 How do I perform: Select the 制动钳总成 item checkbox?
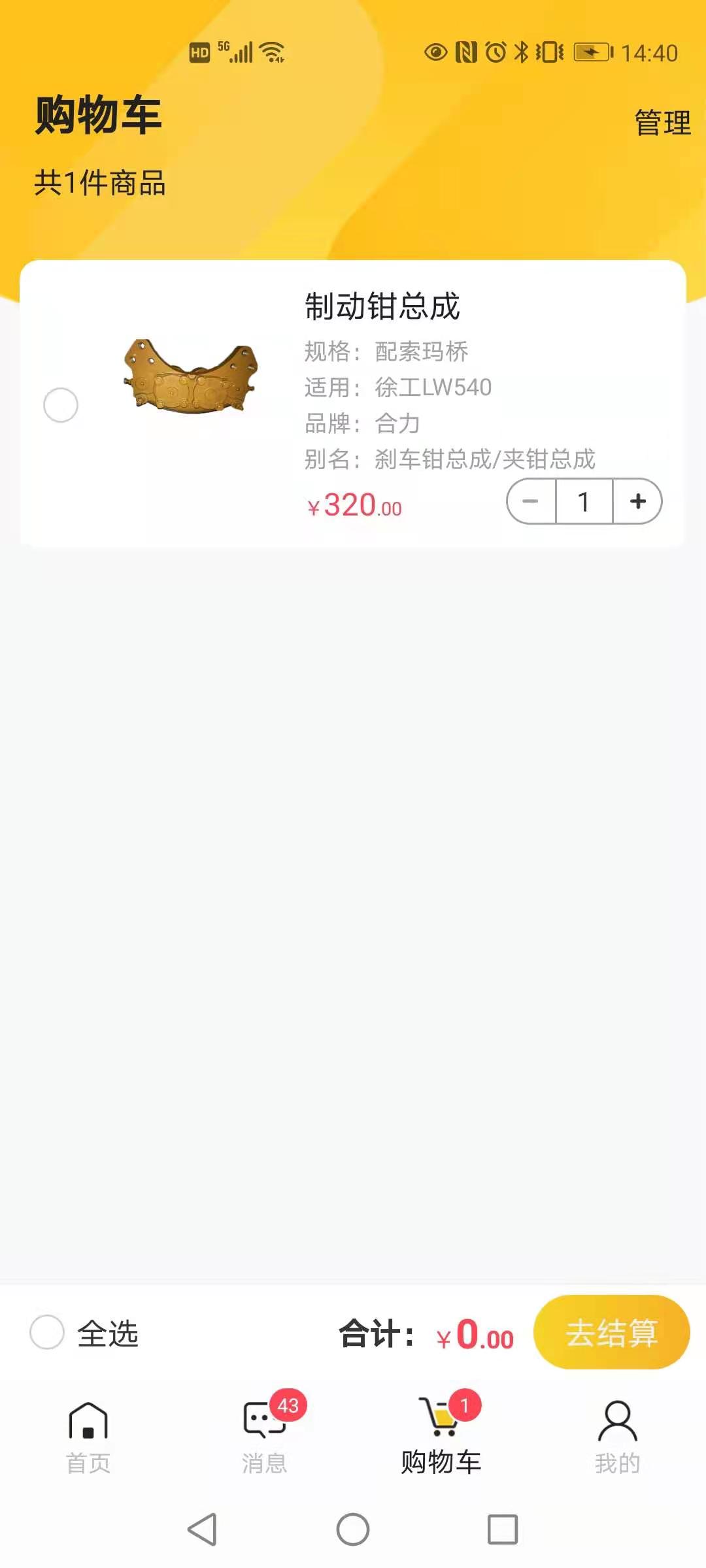pos(61,405)
